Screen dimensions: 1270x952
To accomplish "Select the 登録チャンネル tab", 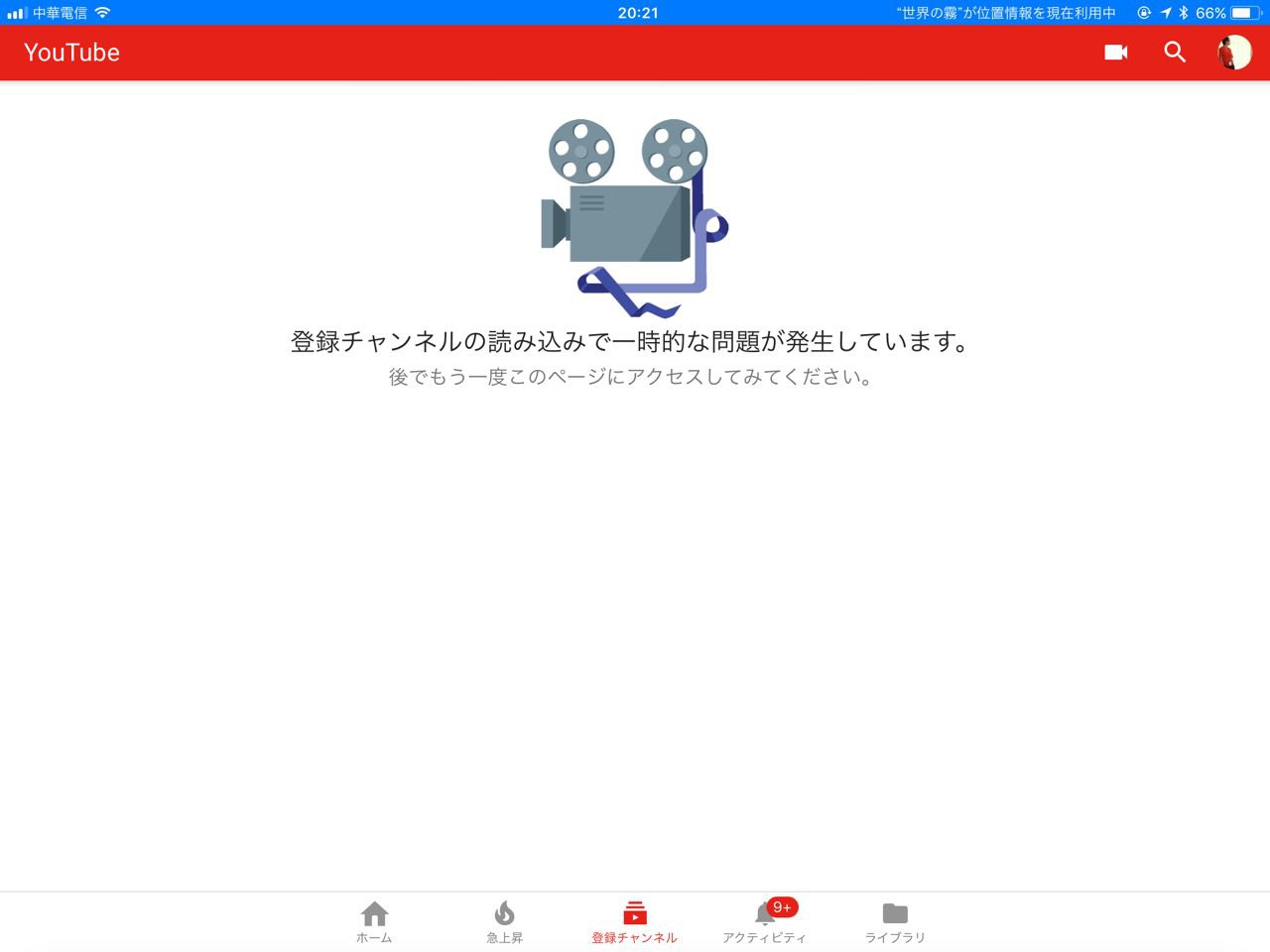I will tap(634, 921).
